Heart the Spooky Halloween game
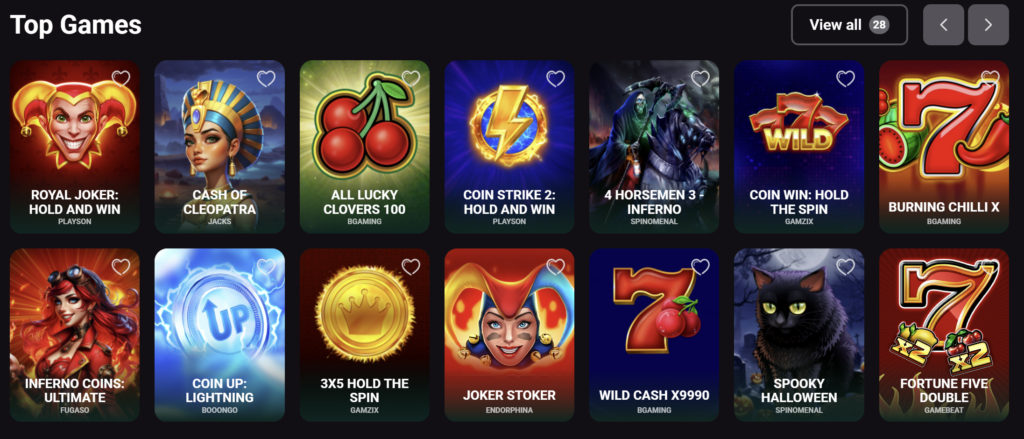 846,266
